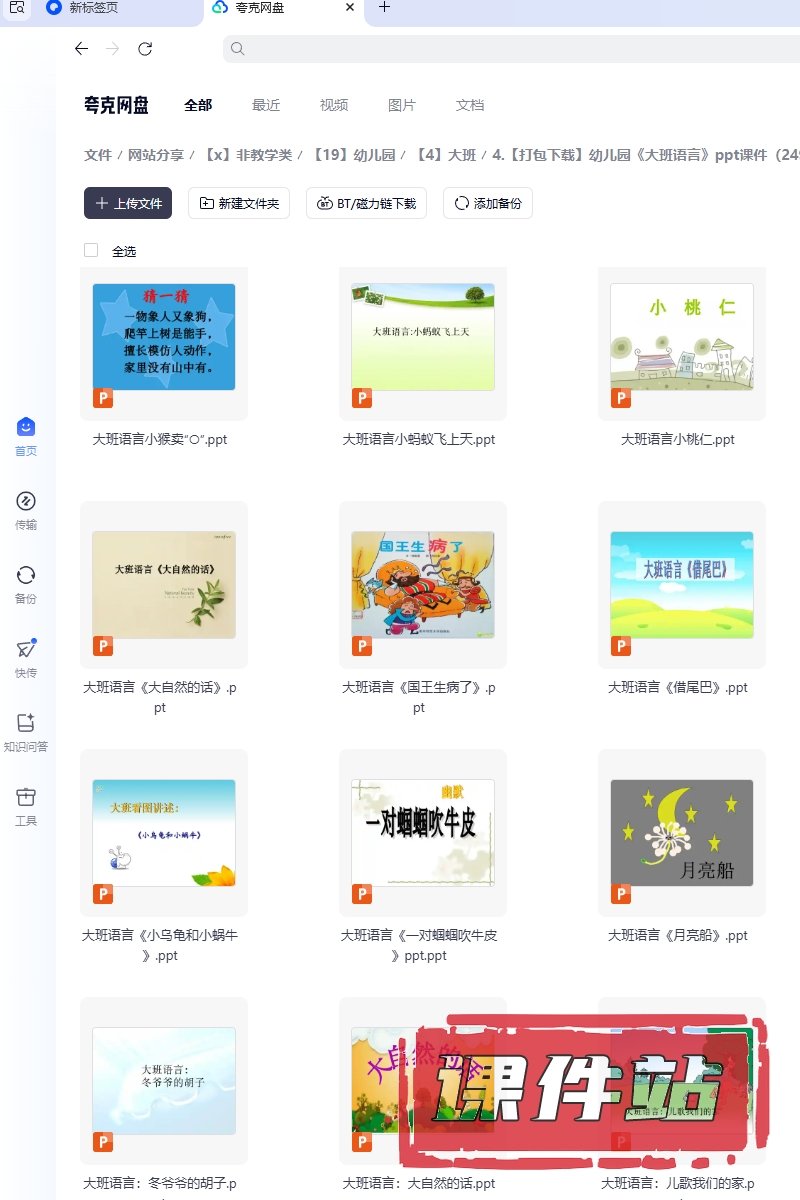Reload the current page

145,49
